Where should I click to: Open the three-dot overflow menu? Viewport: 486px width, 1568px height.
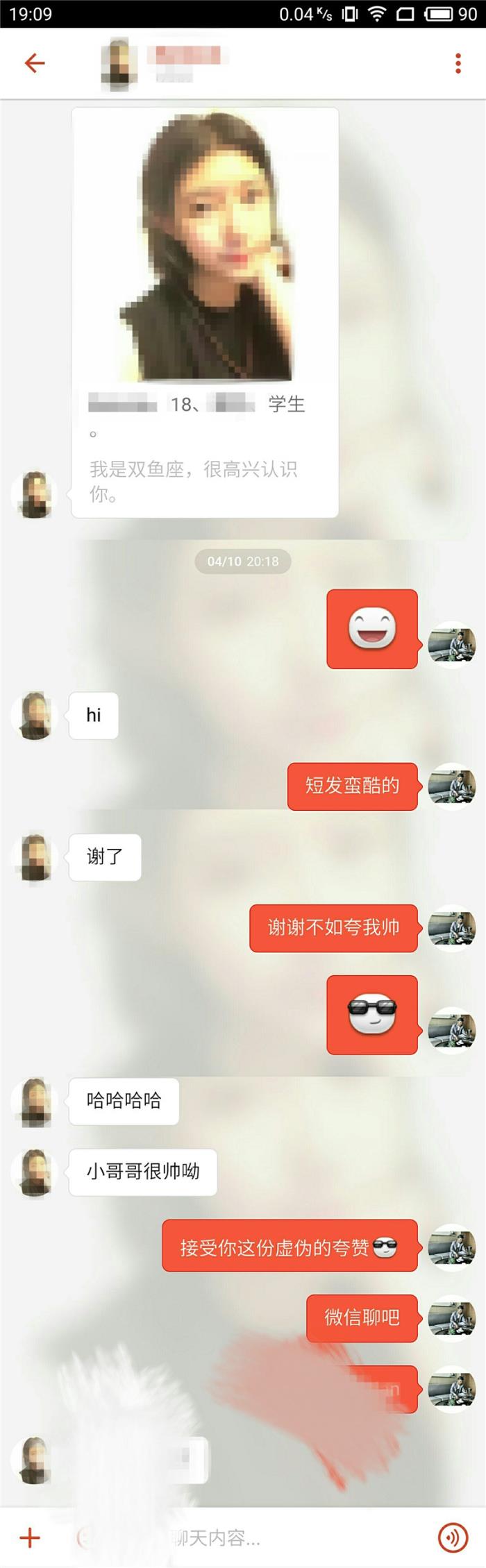click(x=458, y=64)
